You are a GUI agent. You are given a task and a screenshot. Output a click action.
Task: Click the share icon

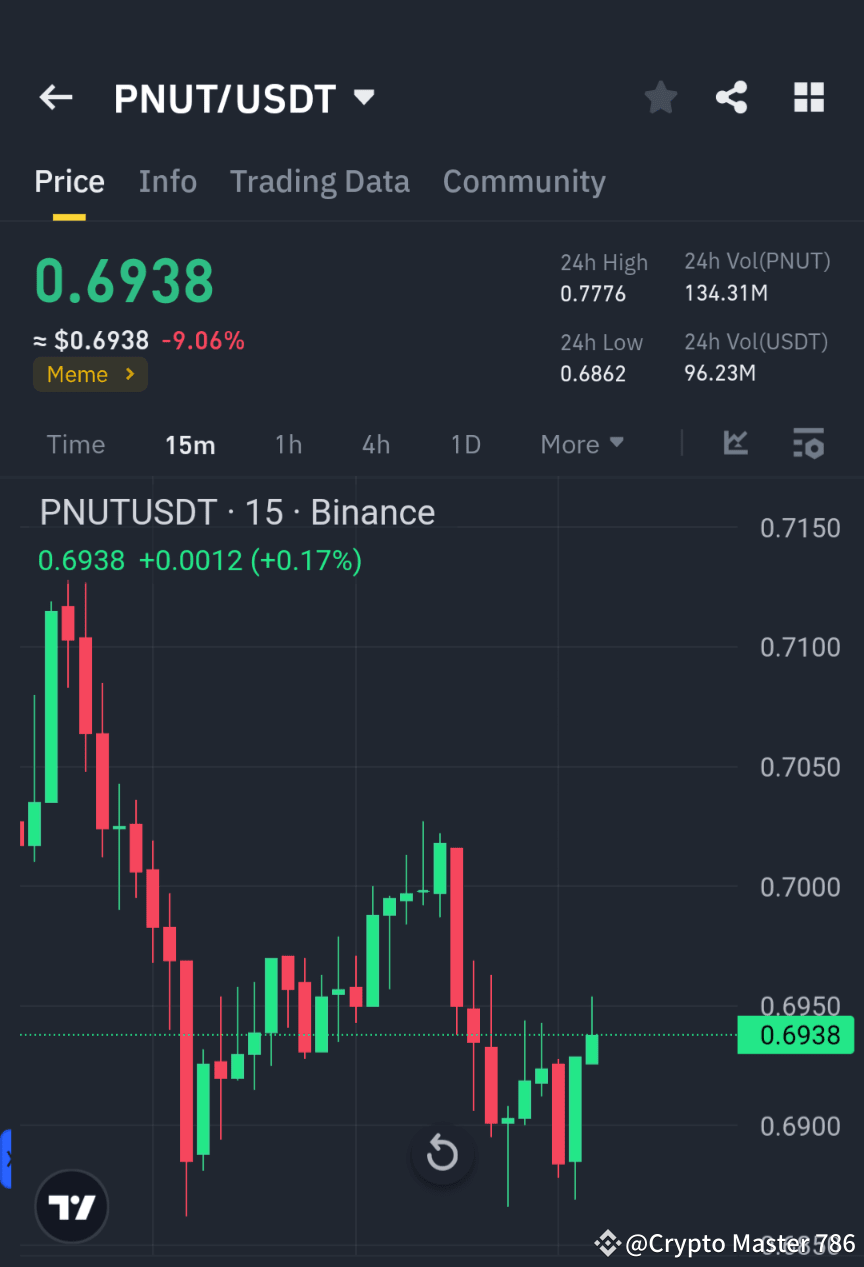click(x=732, y=97)
